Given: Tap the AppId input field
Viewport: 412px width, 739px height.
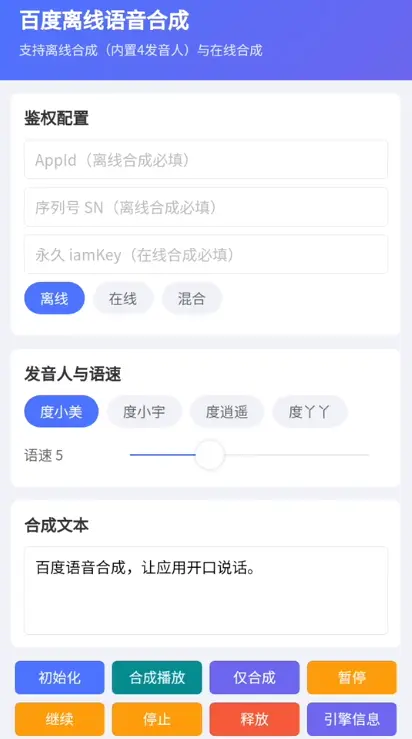Looking at the screenshot, I should click(x=206, y=160).
